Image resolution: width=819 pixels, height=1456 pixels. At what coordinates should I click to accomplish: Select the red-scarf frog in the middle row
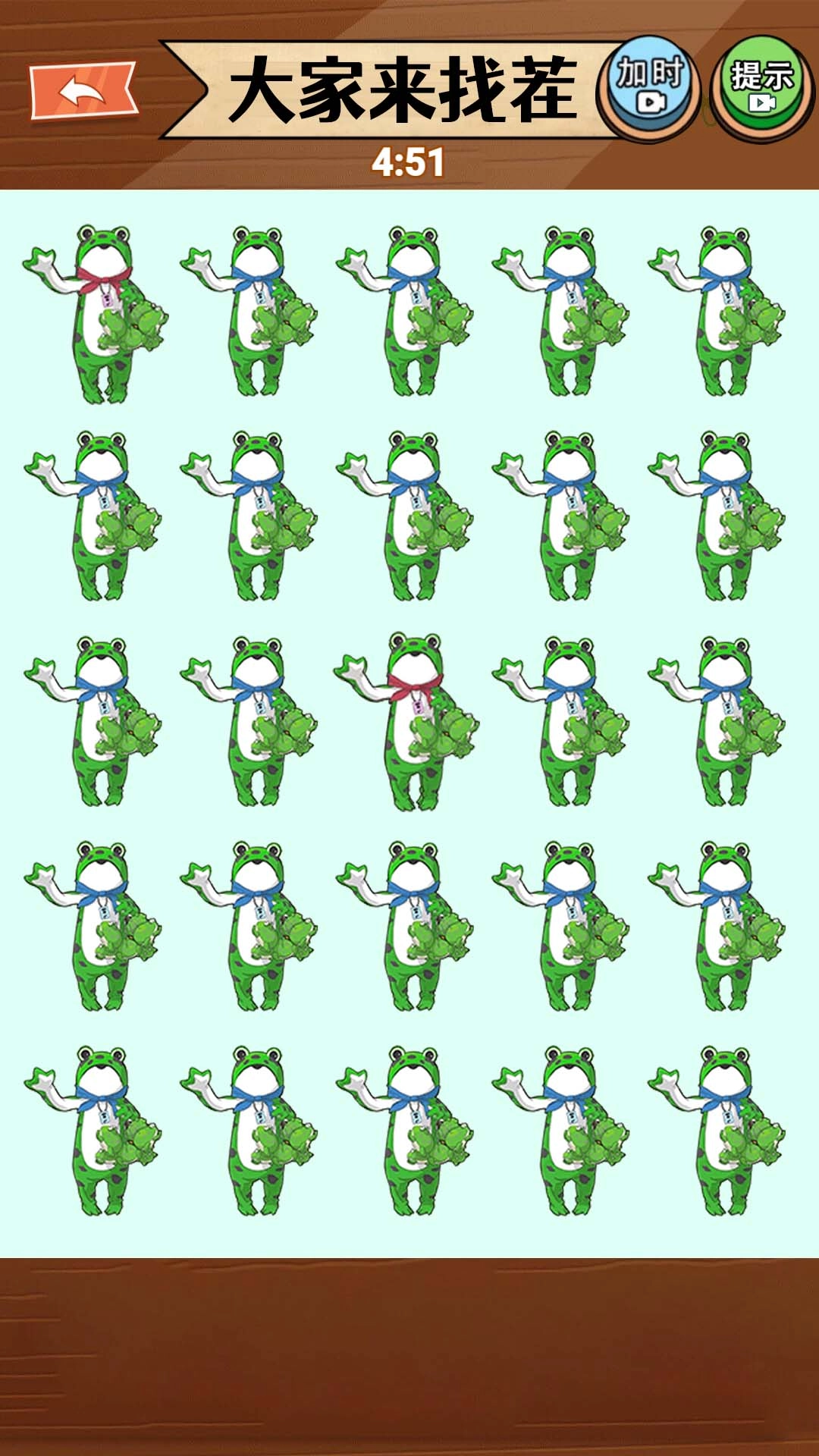pyautogui.click(x=407, y=721)
